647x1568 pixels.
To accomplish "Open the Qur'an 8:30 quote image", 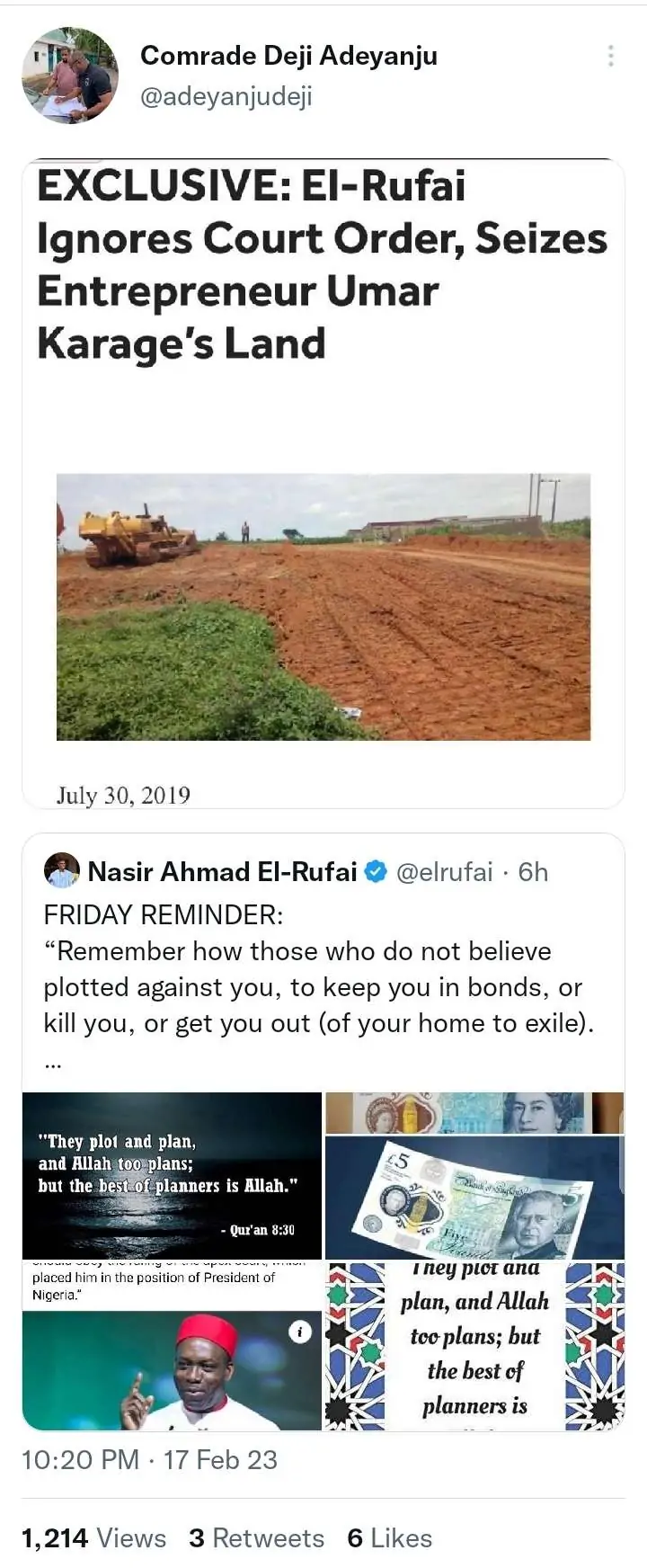I will pos(172,1174).
